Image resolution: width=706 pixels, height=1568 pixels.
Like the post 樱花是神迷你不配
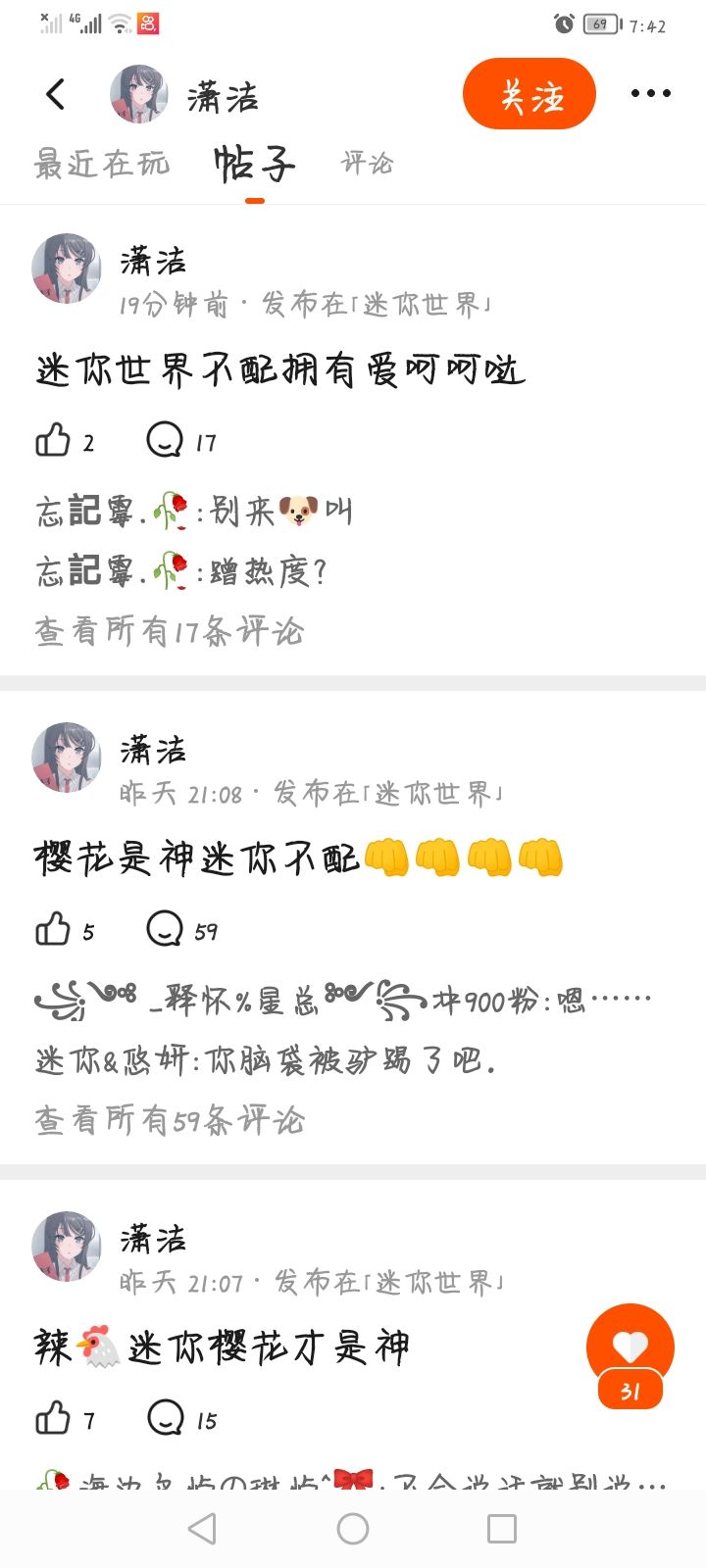coord(53,929)
